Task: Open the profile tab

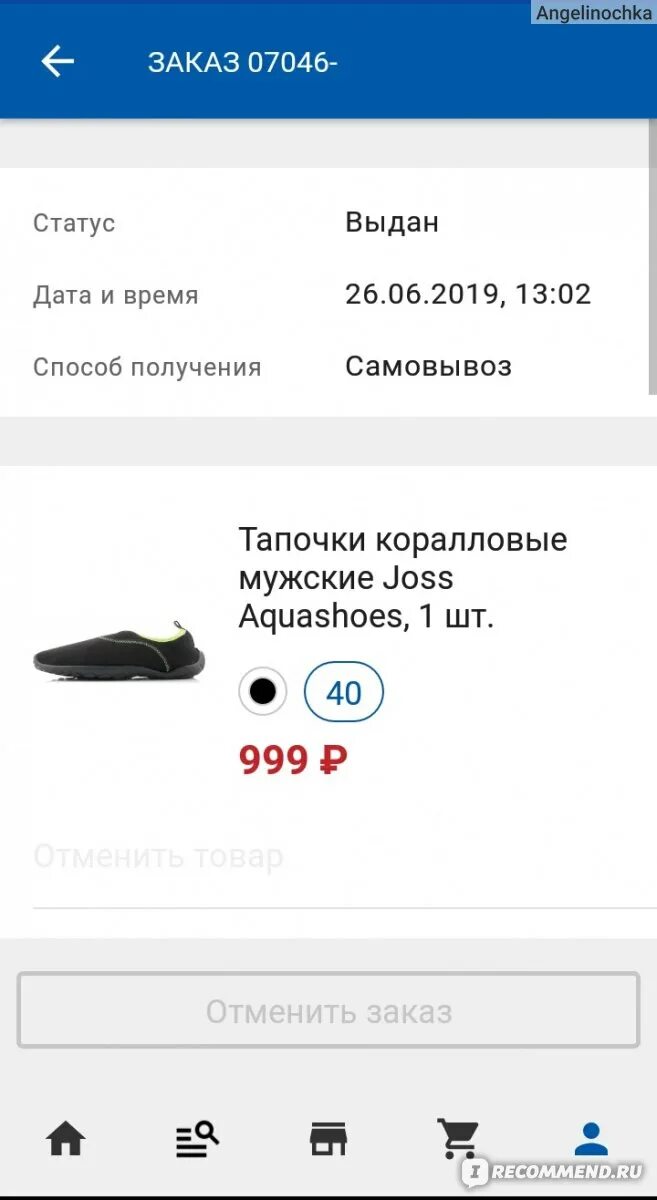Action: [x=590, y=1138]
